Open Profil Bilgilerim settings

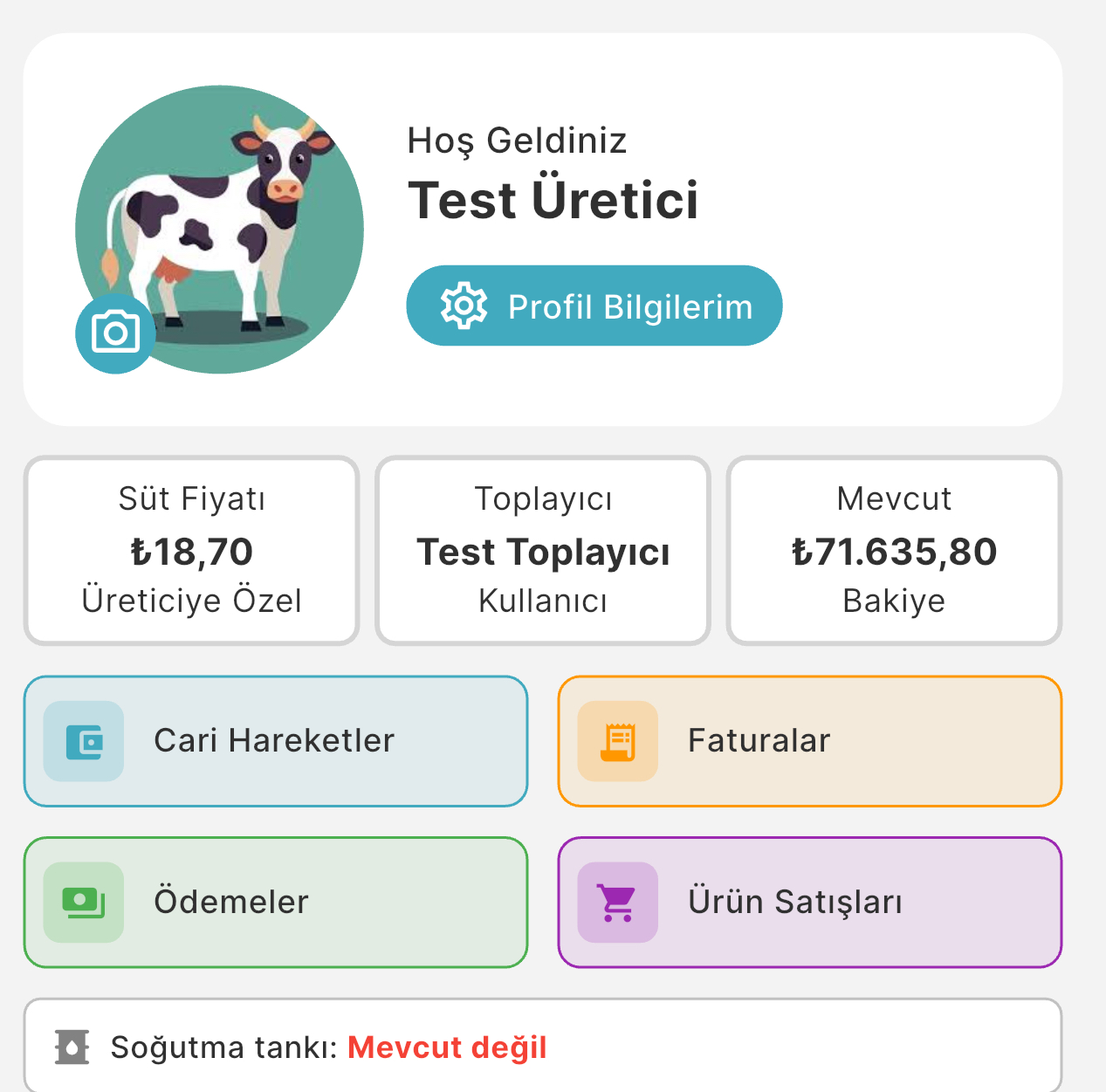(594, 306)
